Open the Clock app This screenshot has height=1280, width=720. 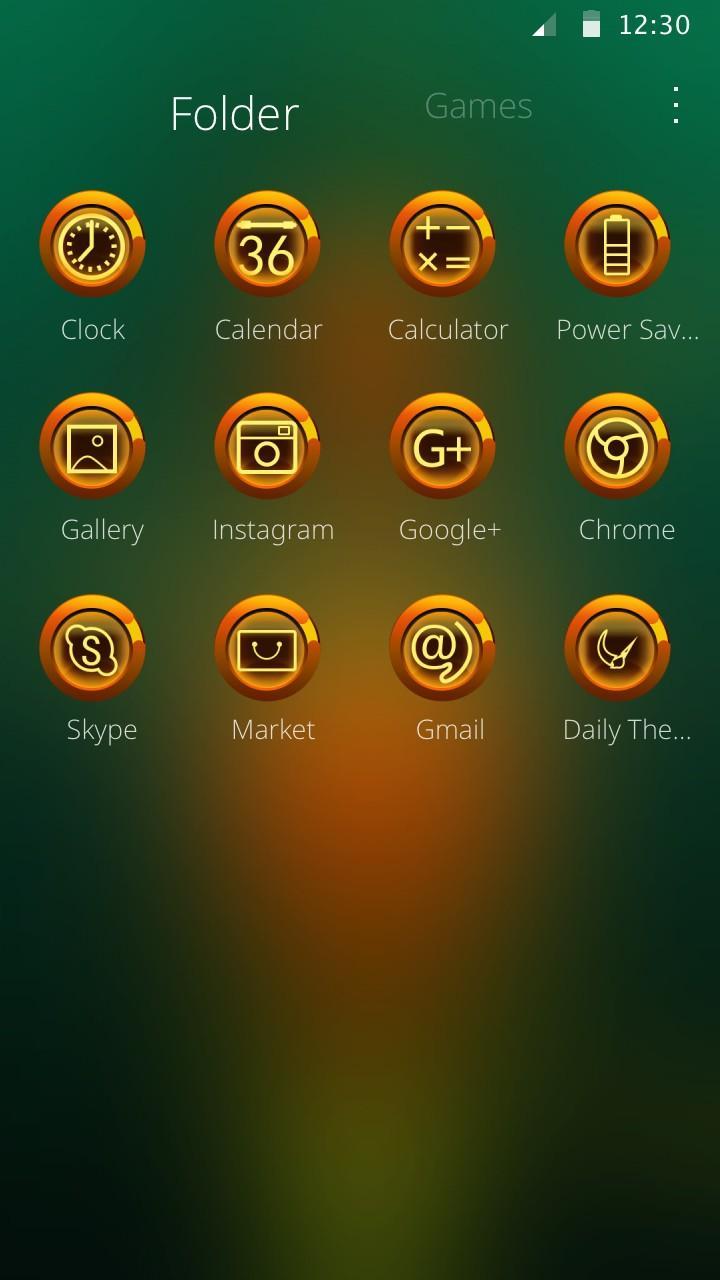click(93, 244)
